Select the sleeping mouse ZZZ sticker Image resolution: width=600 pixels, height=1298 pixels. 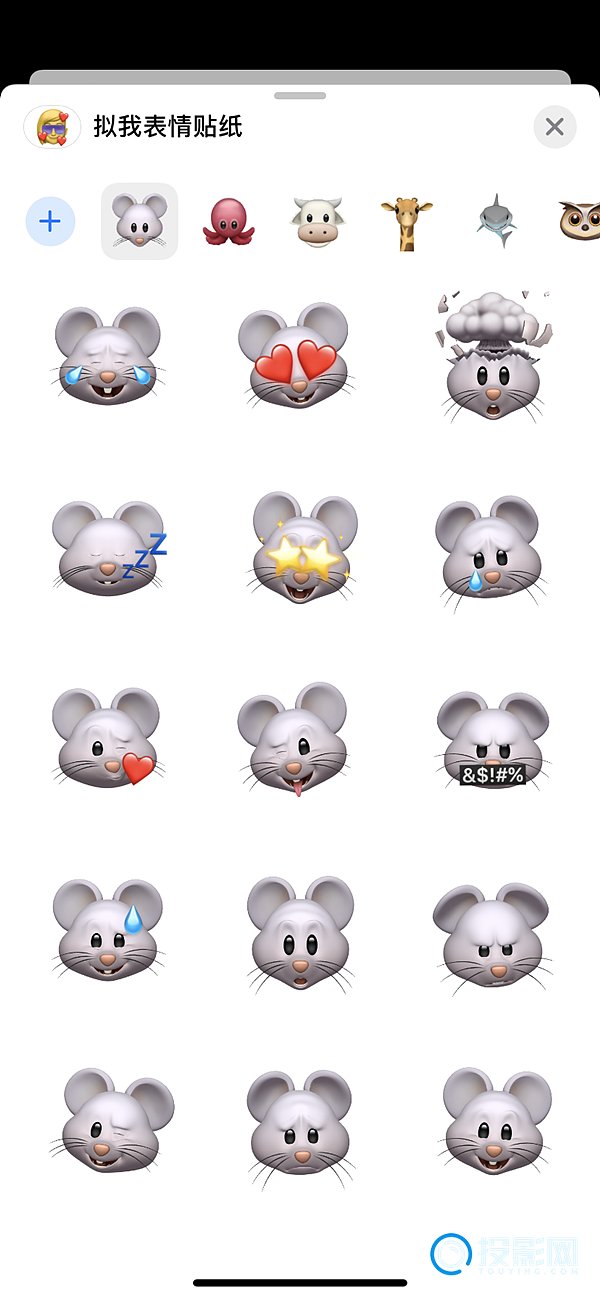click(108, 550)
